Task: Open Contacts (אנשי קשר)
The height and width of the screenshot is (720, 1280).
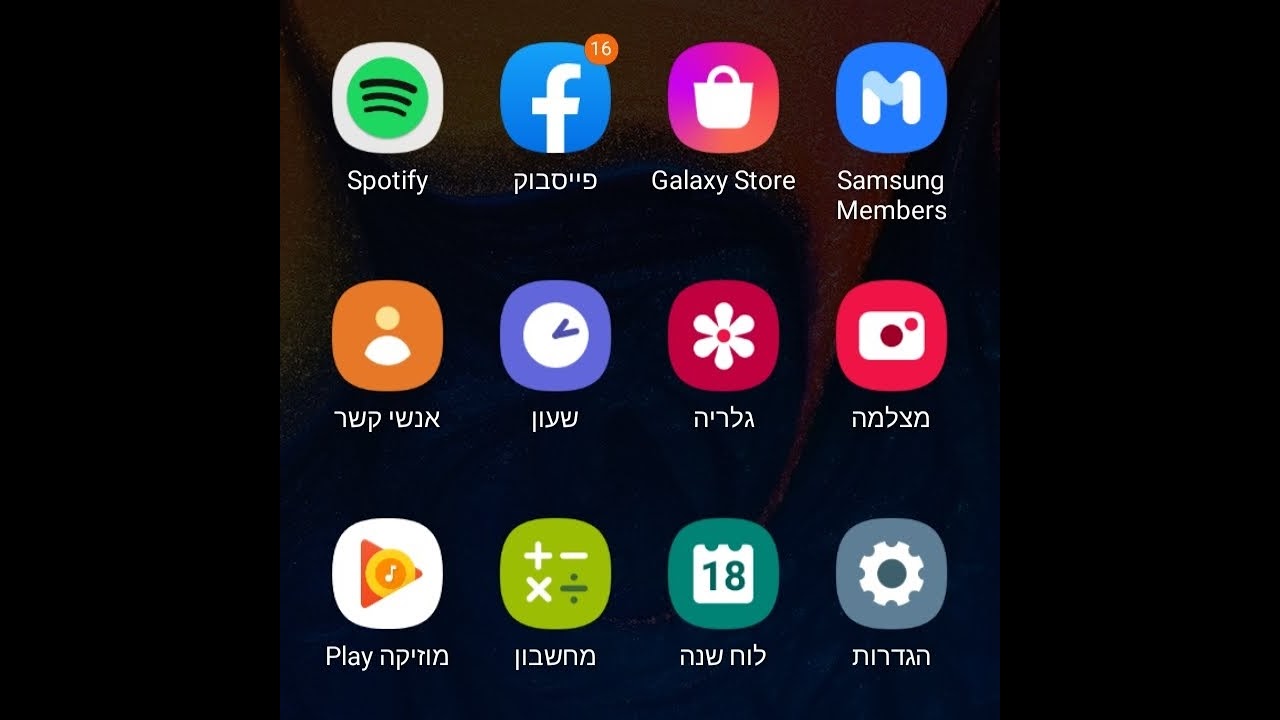Action: coord(387,336)
